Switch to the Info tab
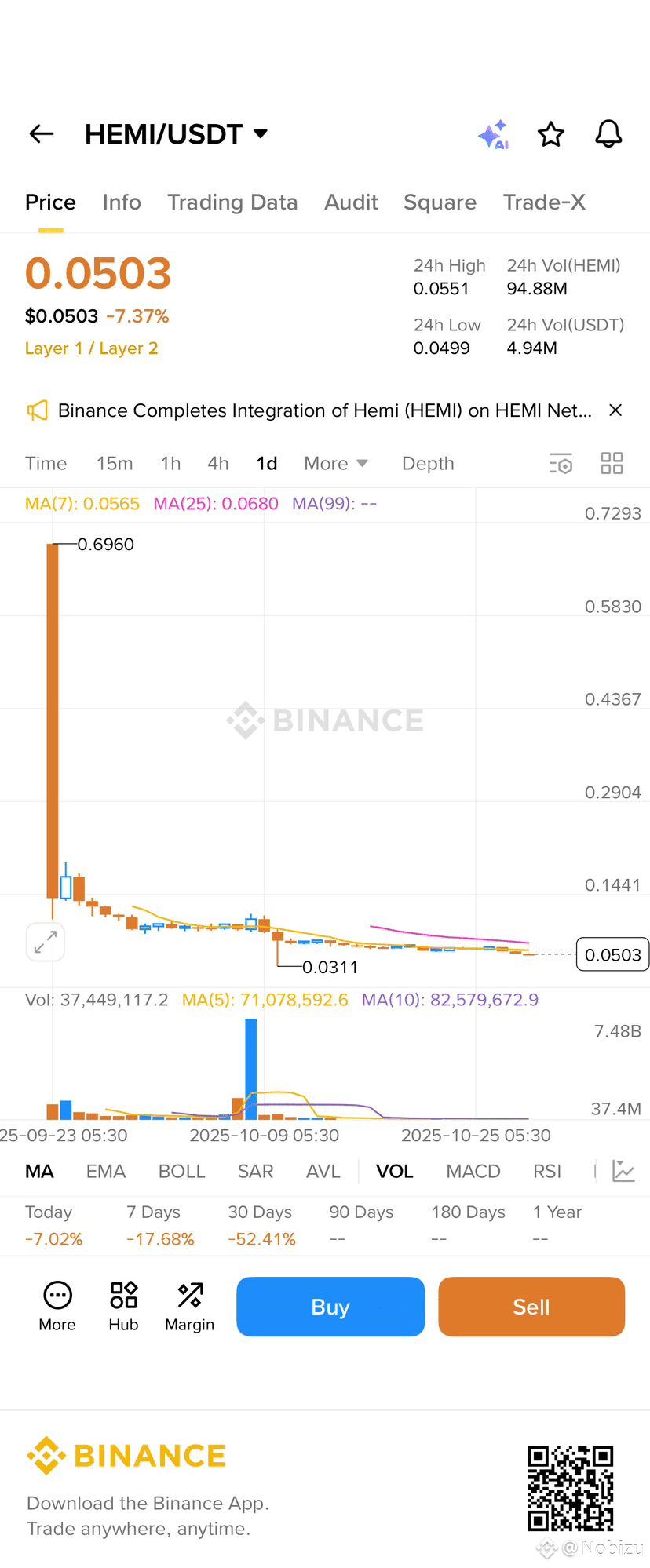The width and height of the screenshot is (650, 1568). (x=122, y=202)
